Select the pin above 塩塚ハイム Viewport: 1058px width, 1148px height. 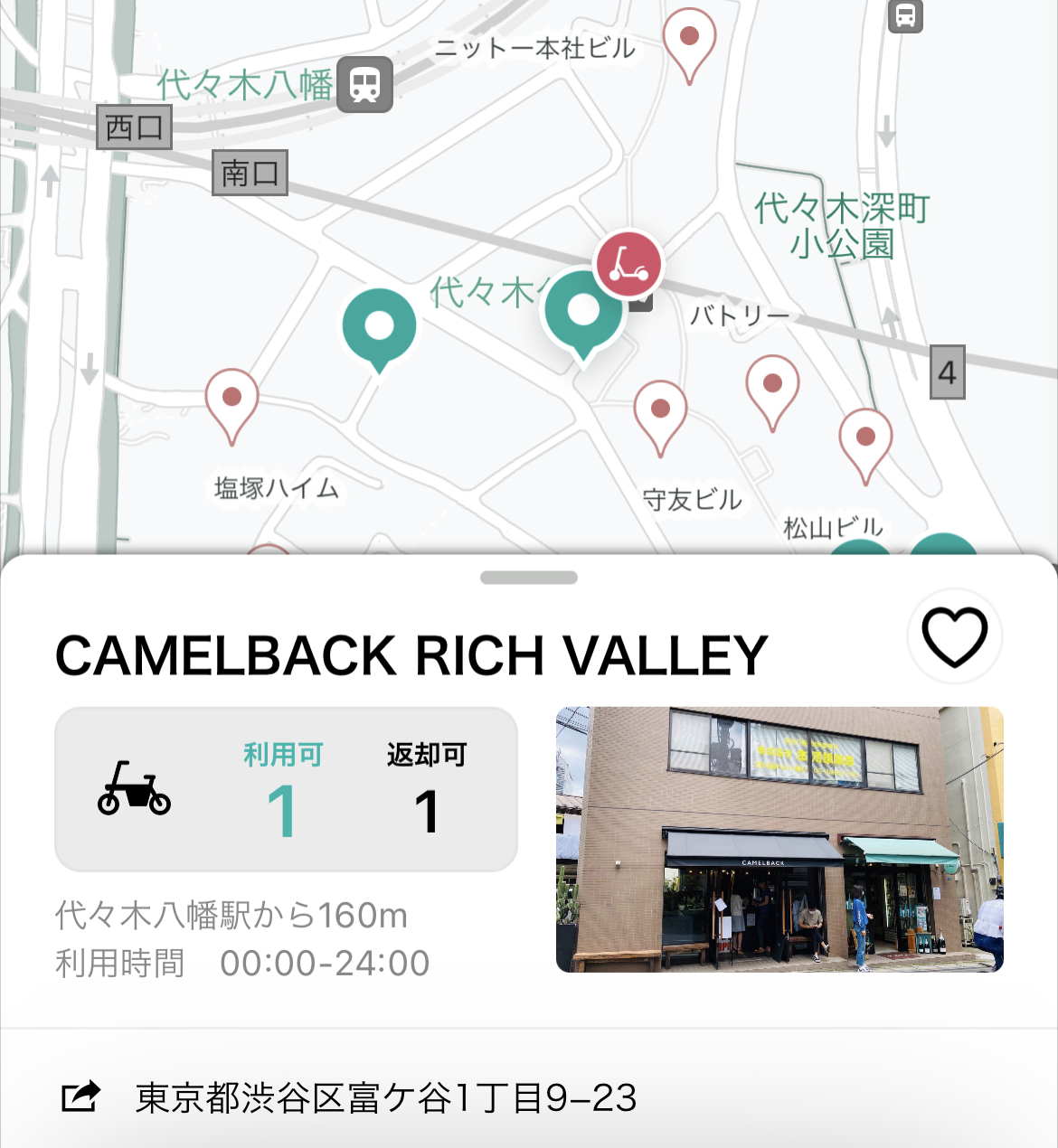231,400
